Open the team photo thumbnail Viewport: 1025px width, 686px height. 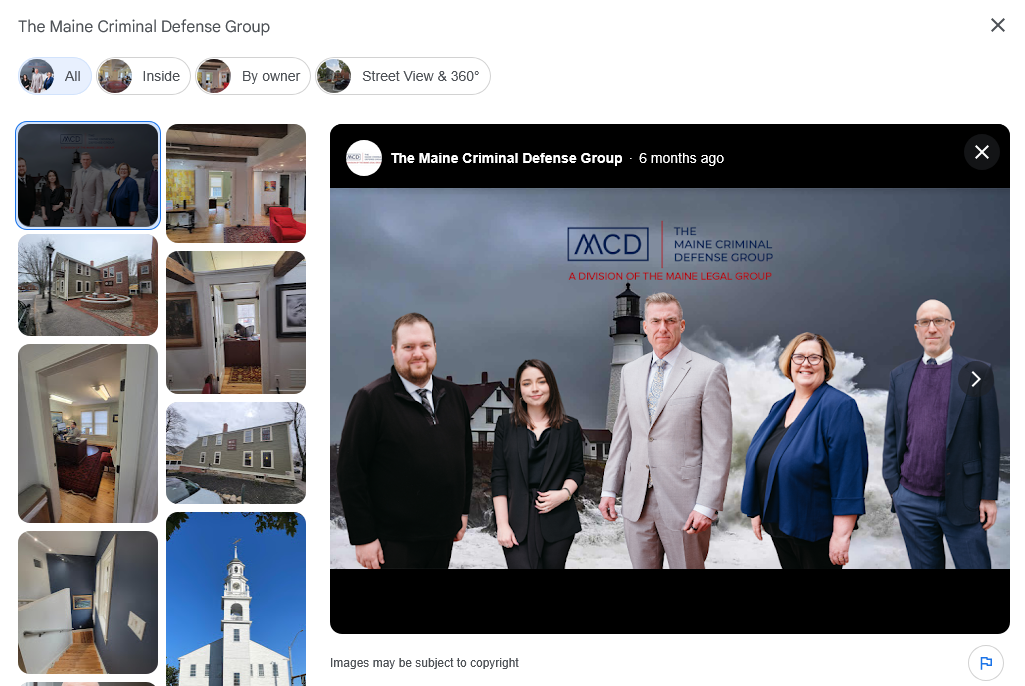(88, 175)
